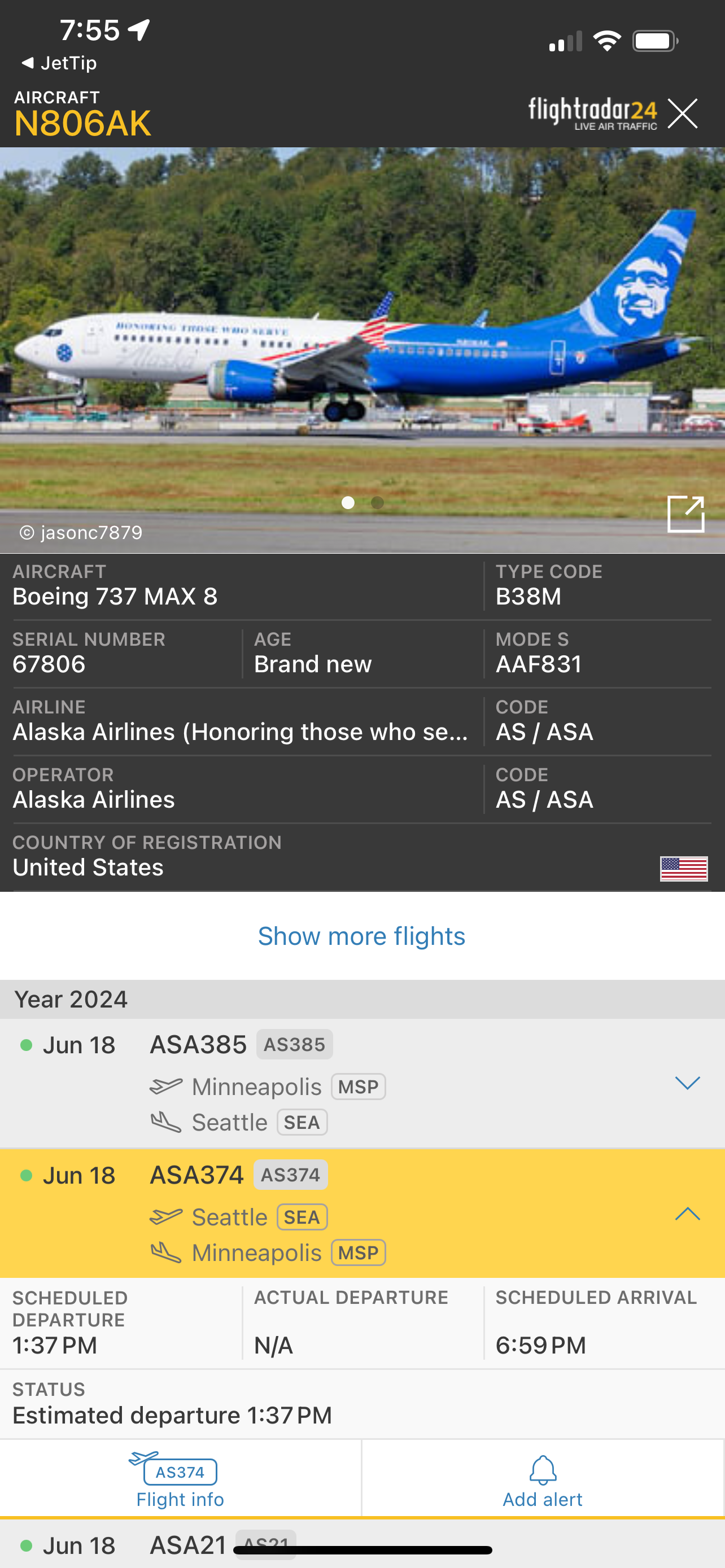Screen dimensions: 725x1568
Task: Collapse the ASA374 flight details
Action: click(x=687, y=1214)
